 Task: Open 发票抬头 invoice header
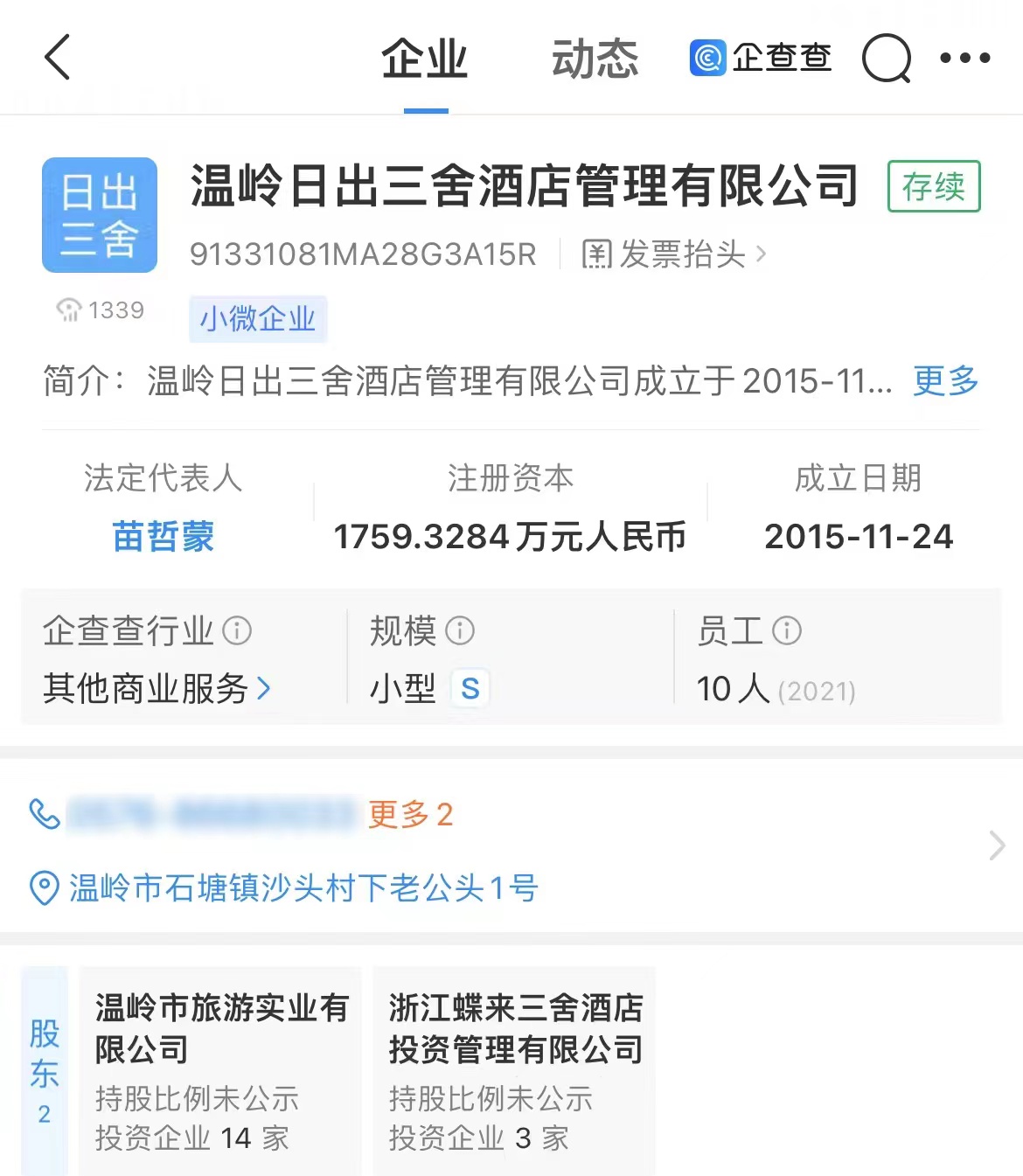[674, 254]
